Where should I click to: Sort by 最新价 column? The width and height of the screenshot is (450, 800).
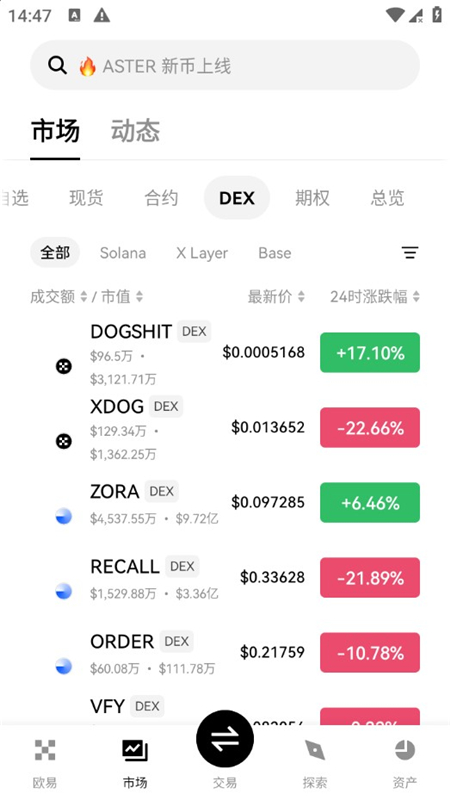pos(276,296)
